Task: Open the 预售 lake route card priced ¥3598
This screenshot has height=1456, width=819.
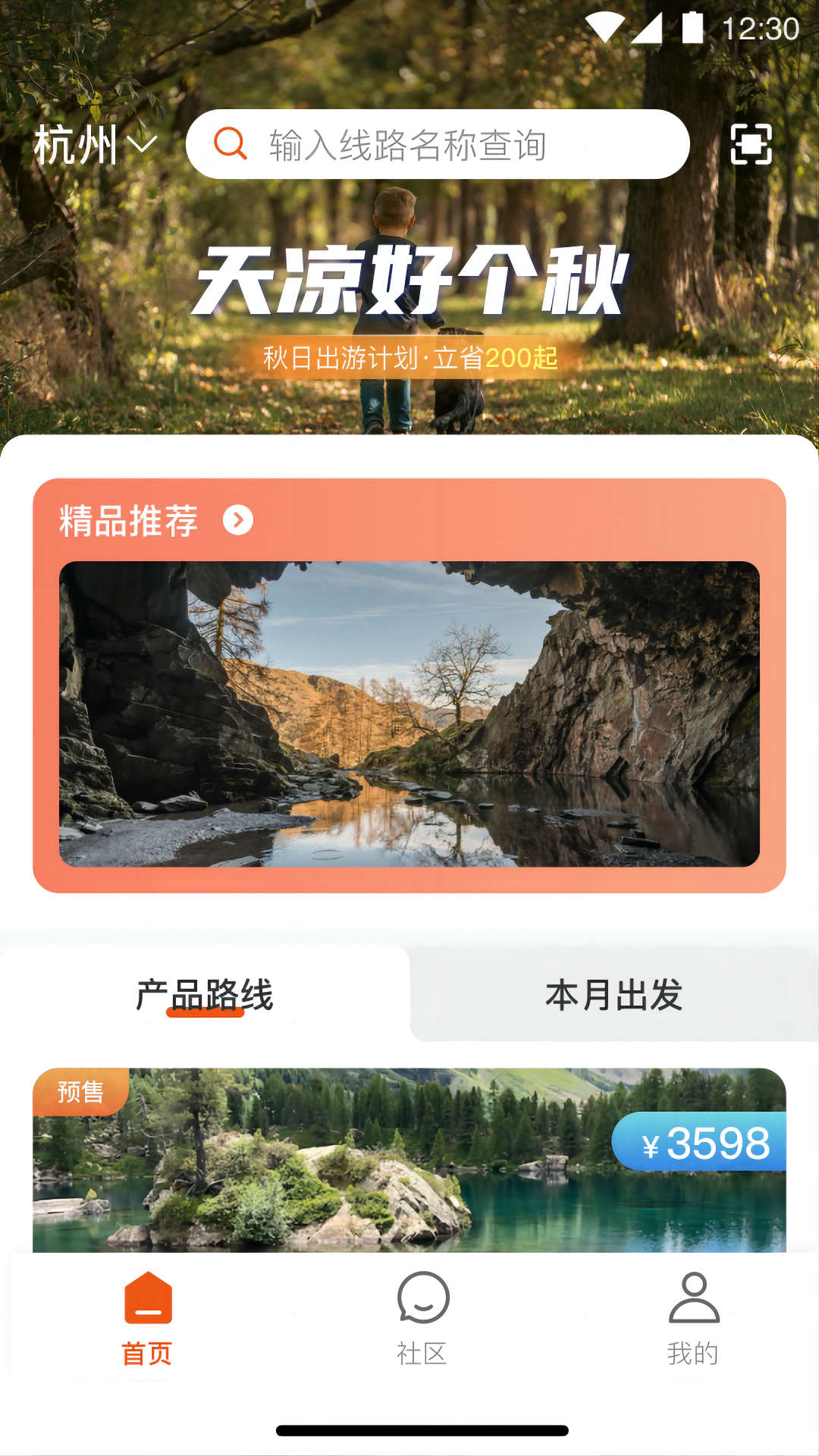Action: tap(409, 1160)
